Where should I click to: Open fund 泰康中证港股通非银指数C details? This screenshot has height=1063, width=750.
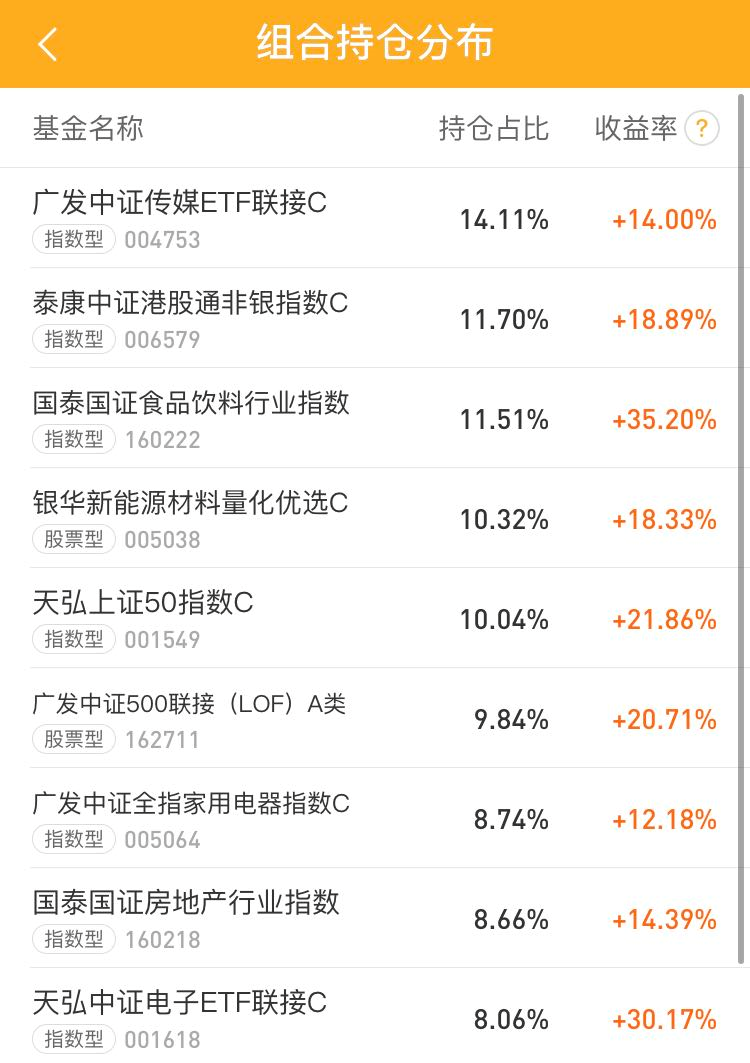[x=190, y=304]
